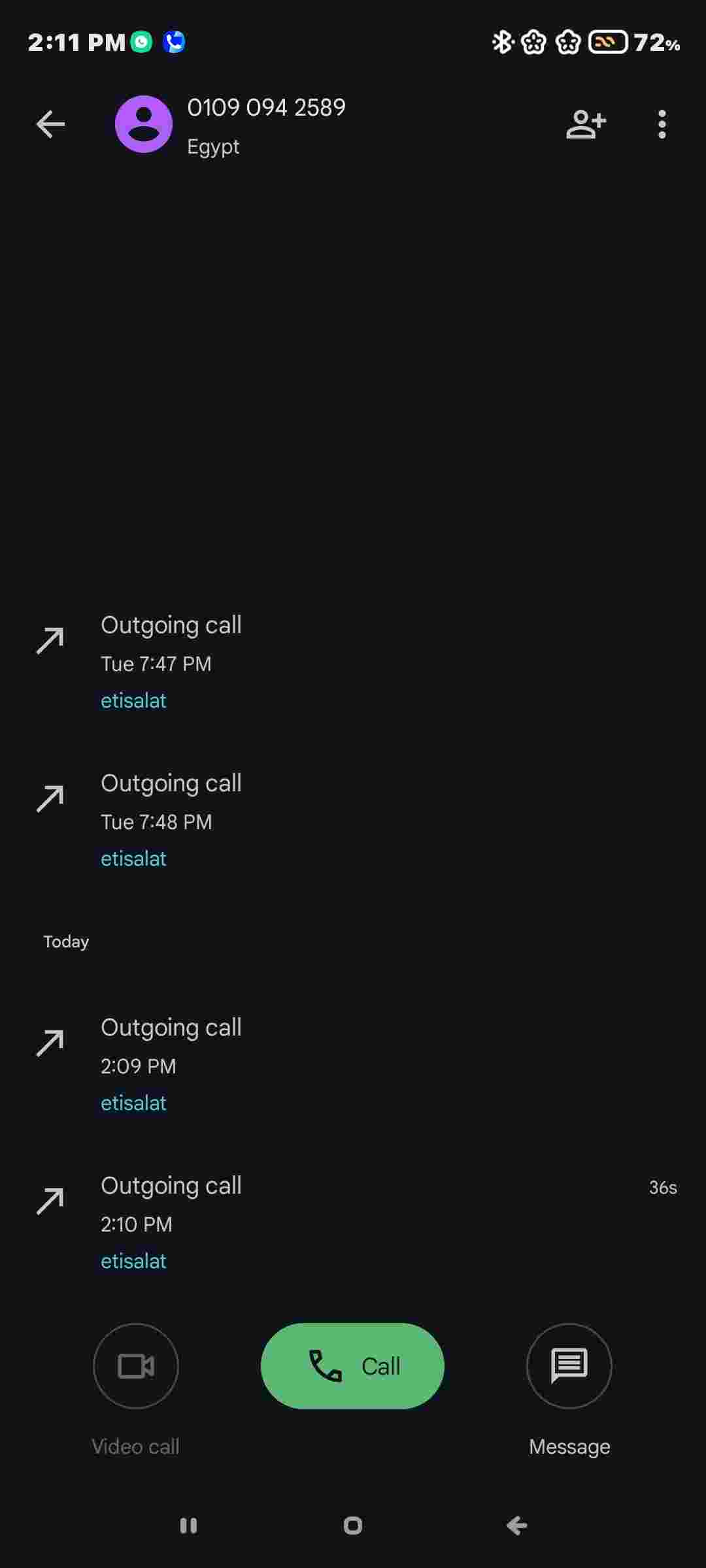Viewport: 706px width, 1568px height.
Task: Open recent apps from navigation bar
Action: (x=188, y=1526)
